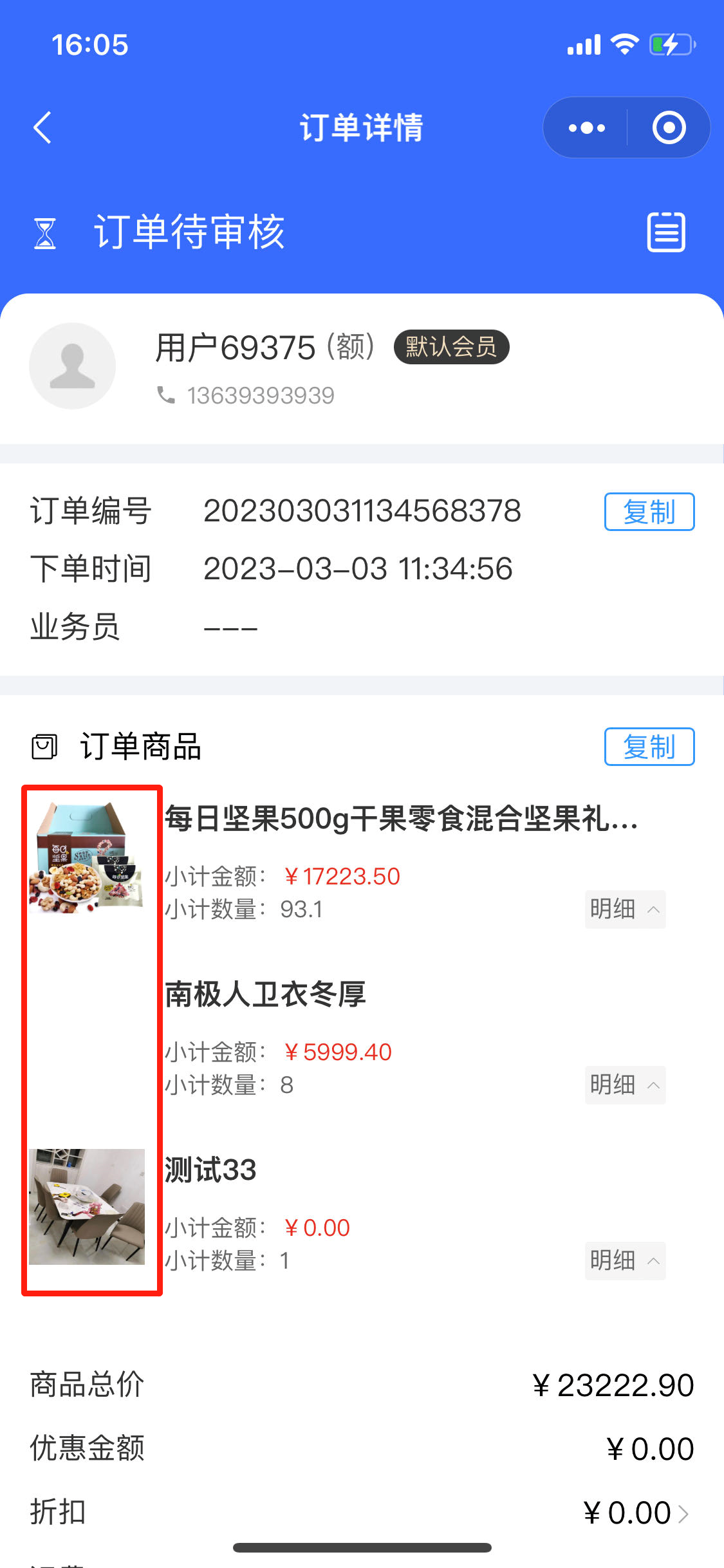
Task: Go back from order details
Action: click(42, 127)
